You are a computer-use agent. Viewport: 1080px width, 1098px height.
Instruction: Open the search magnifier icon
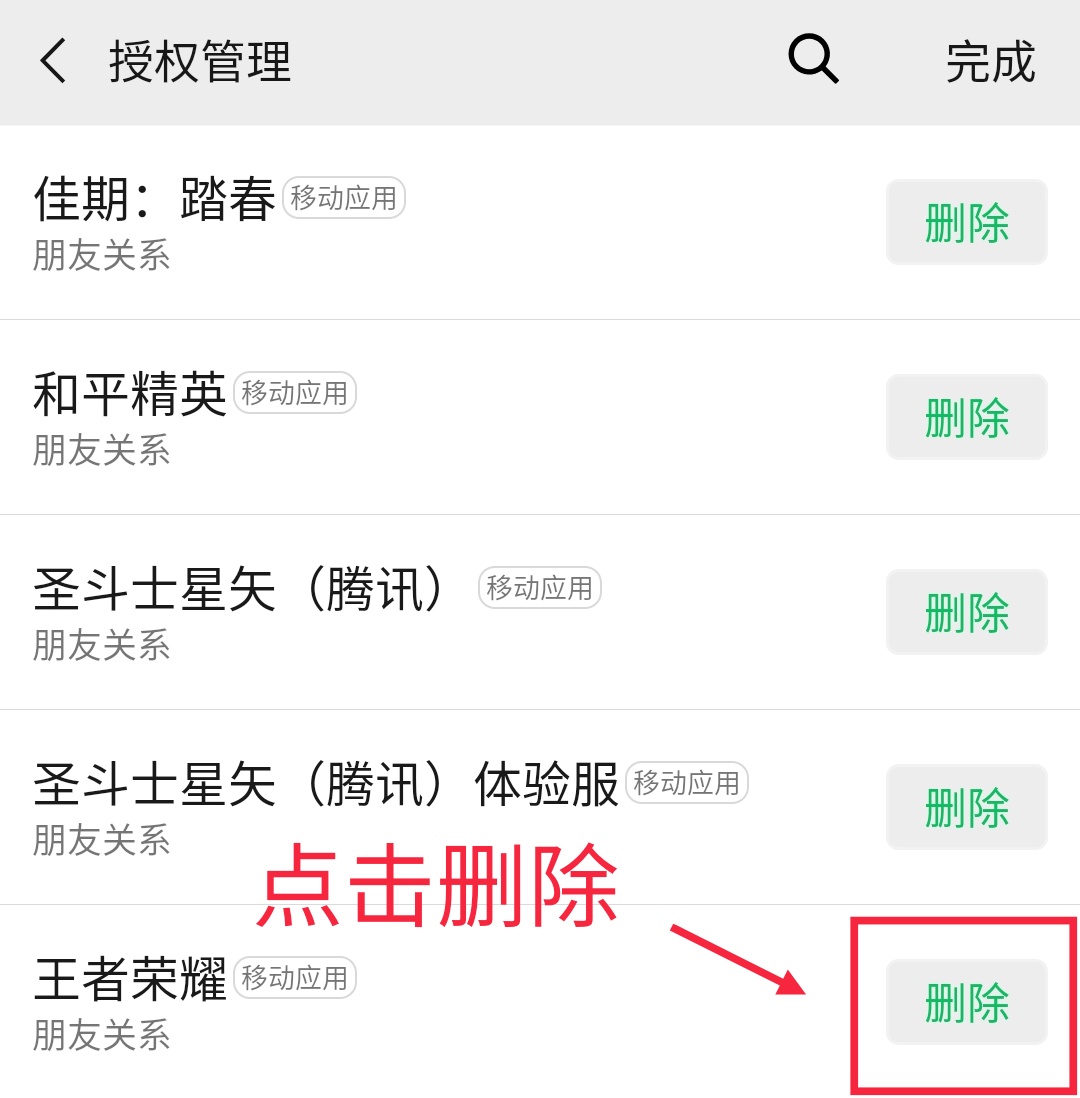(812, 60)
